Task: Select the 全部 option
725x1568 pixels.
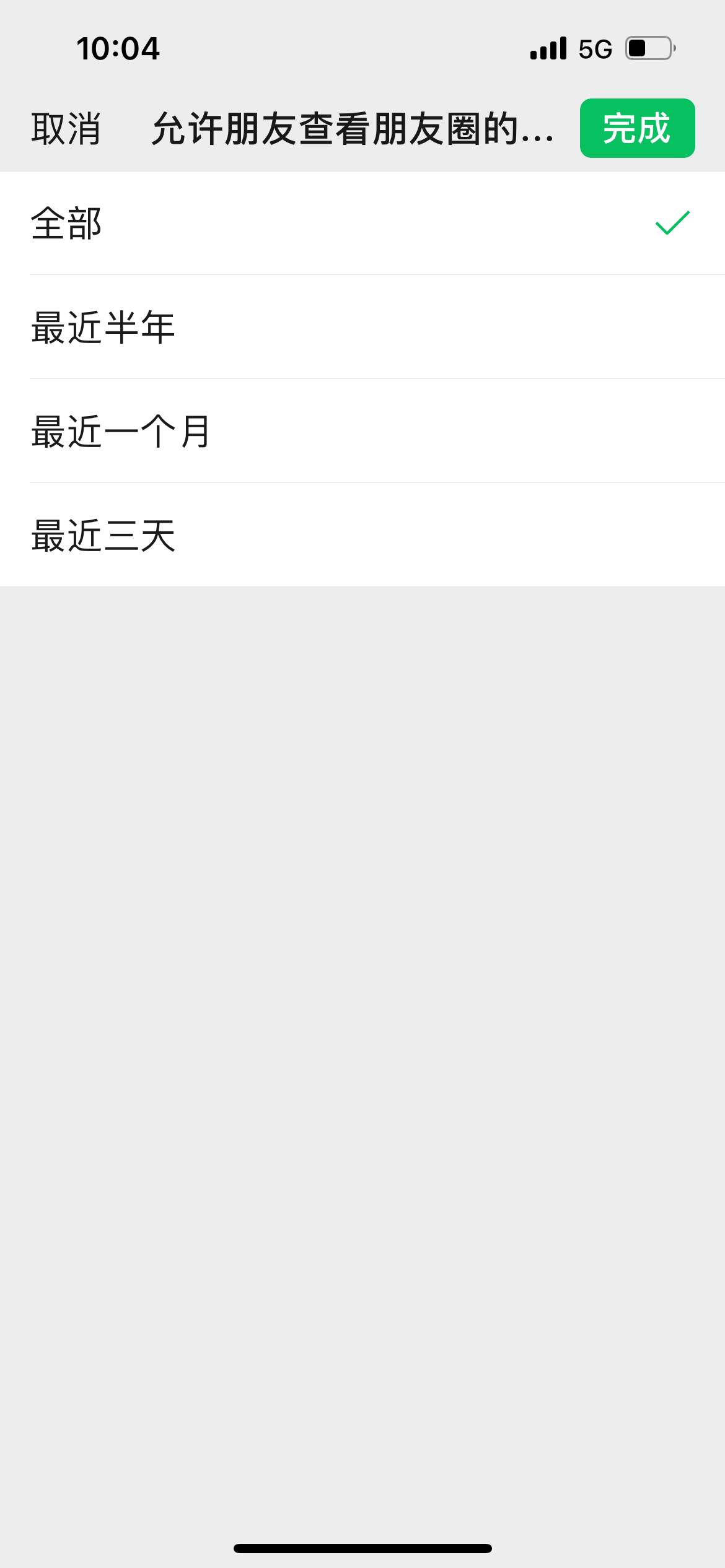Action: point(362,223)
